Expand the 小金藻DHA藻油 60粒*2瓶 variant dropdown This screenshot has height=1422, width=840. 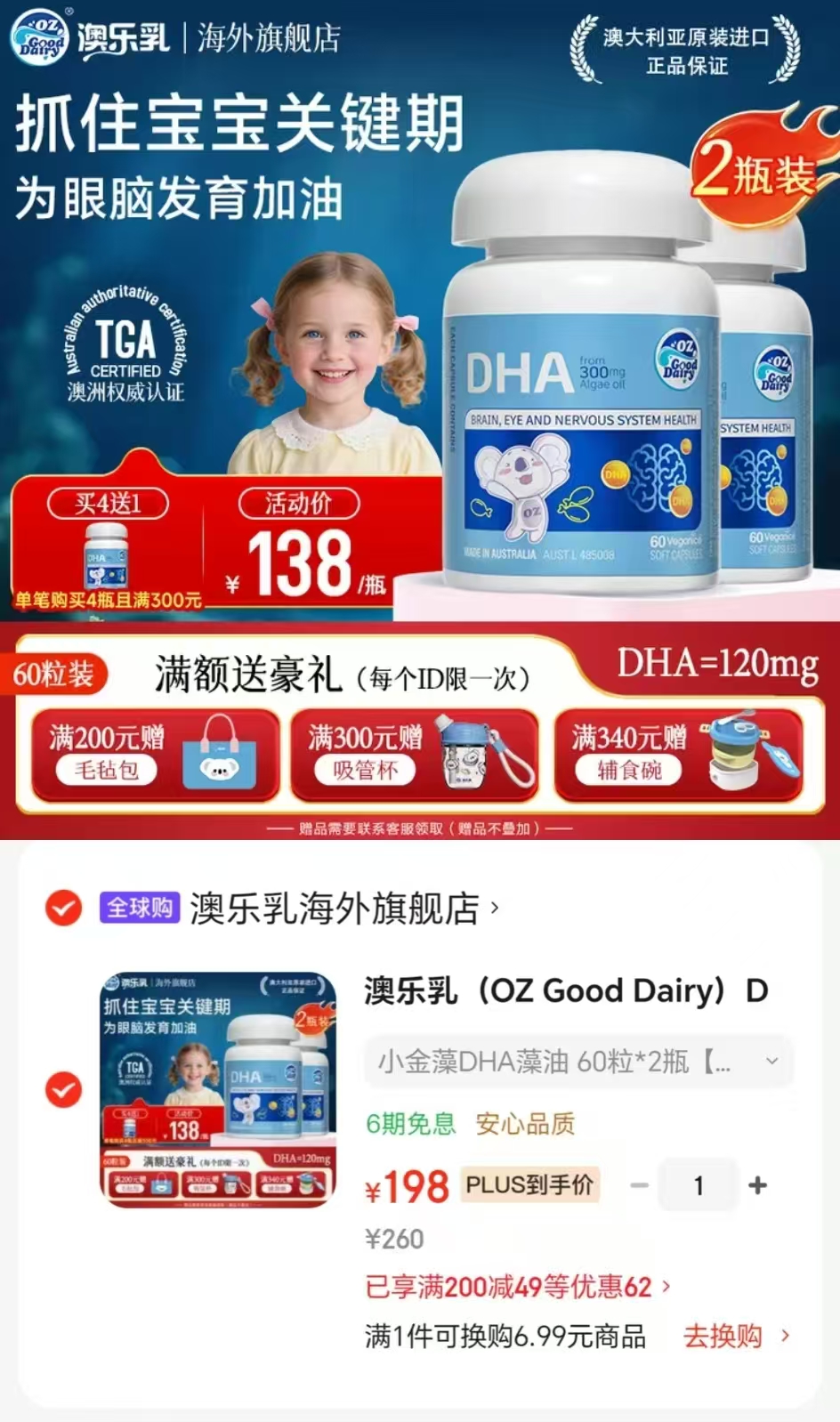click(x=577, y=1061)
